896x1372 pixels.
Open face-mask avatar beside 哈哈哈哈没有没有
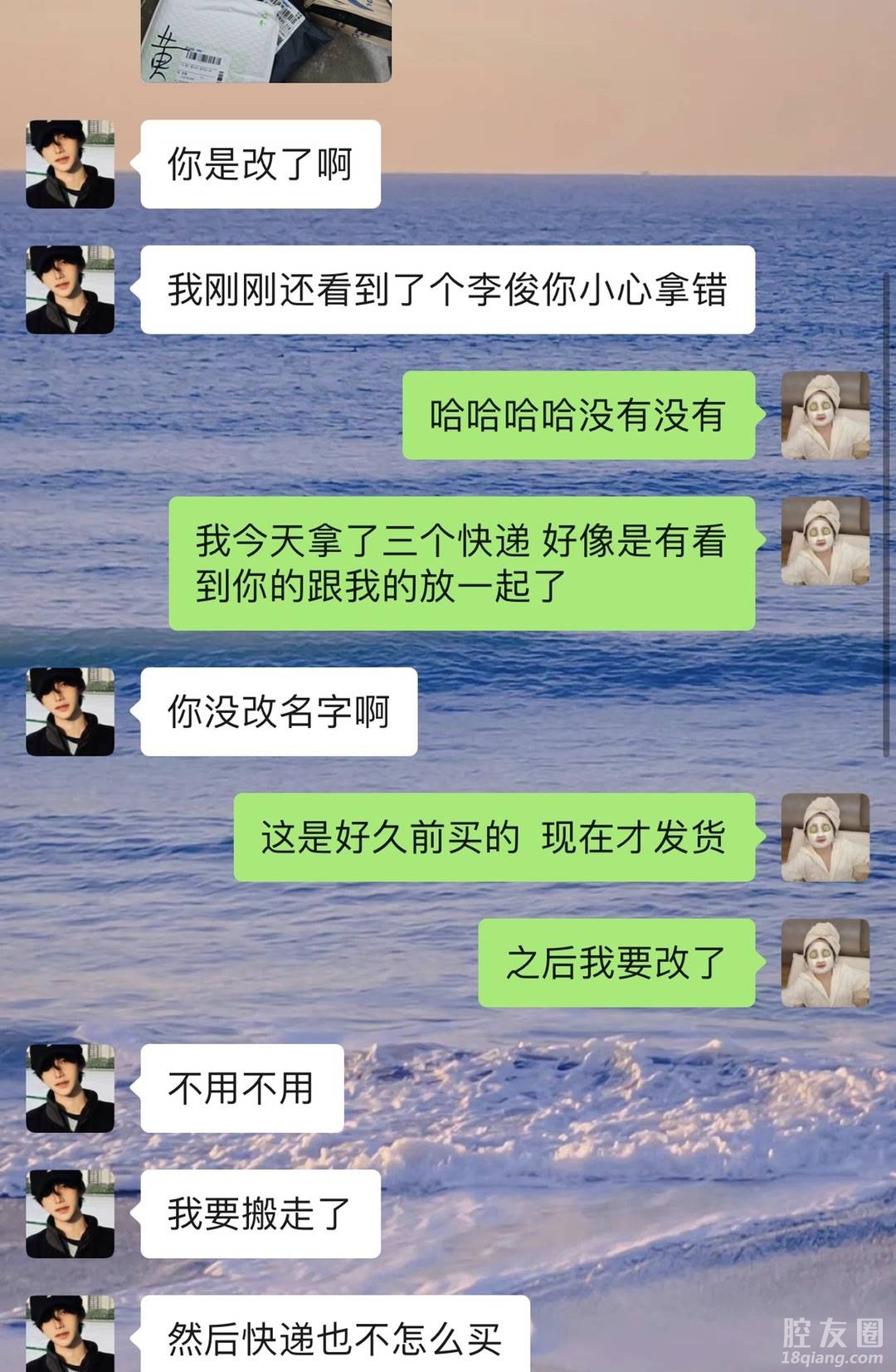825,415
